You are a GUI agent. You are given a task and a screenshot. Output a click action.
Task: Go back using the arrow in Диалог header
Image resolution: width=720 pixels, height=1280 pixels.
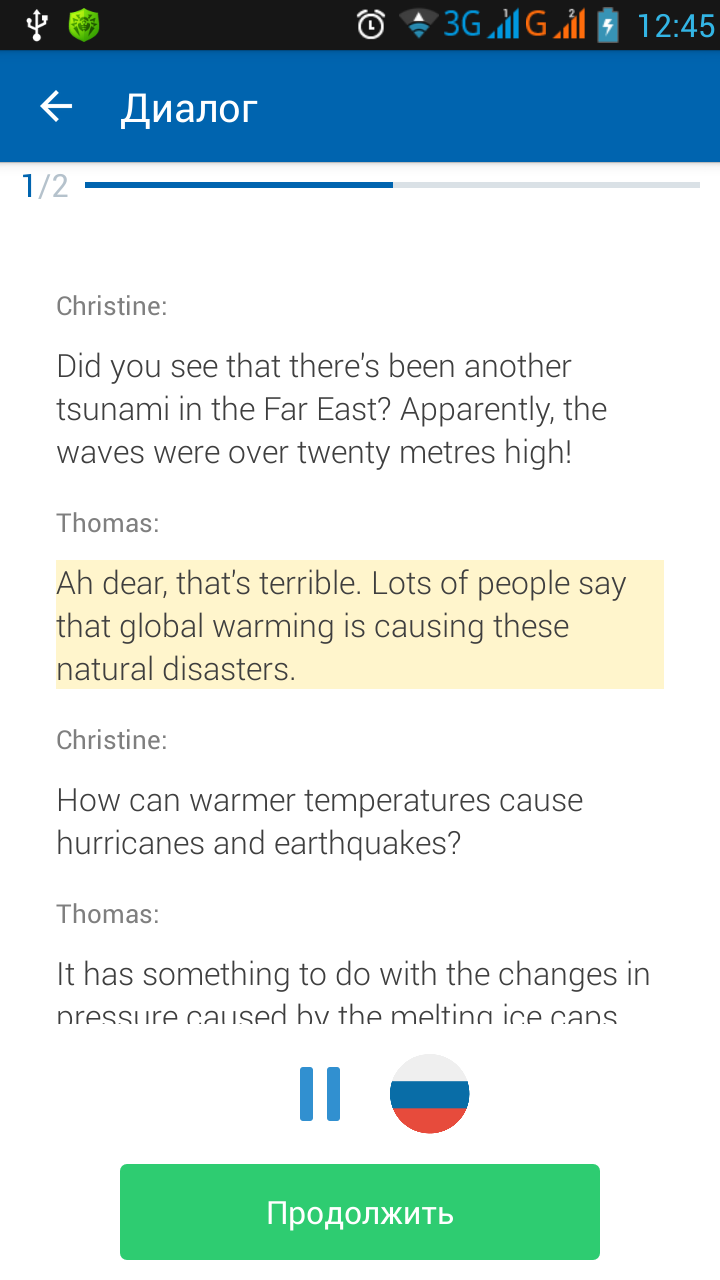tap(56, 107)
